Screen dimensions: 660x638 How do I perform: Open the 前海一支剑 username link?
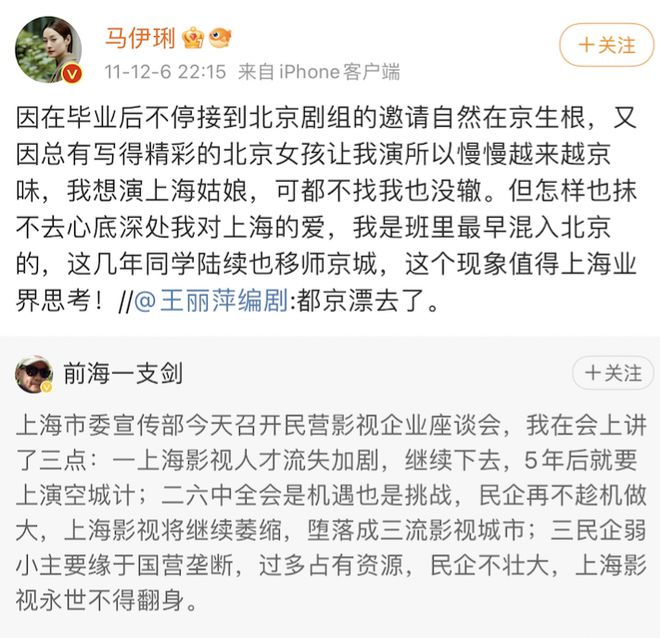[x=125, y=374]
